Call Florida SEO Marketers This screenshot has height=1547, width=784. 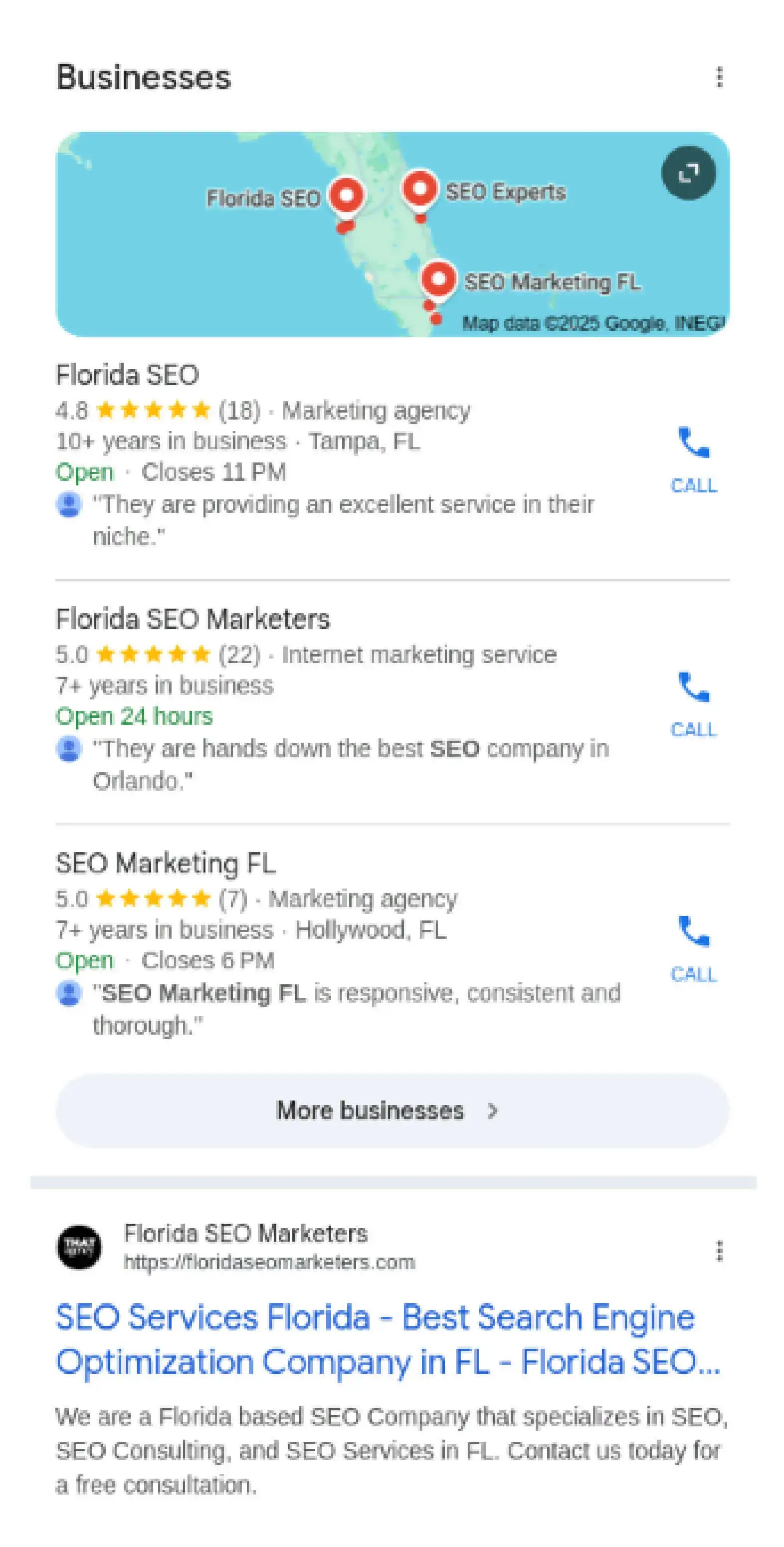(693, 703)
